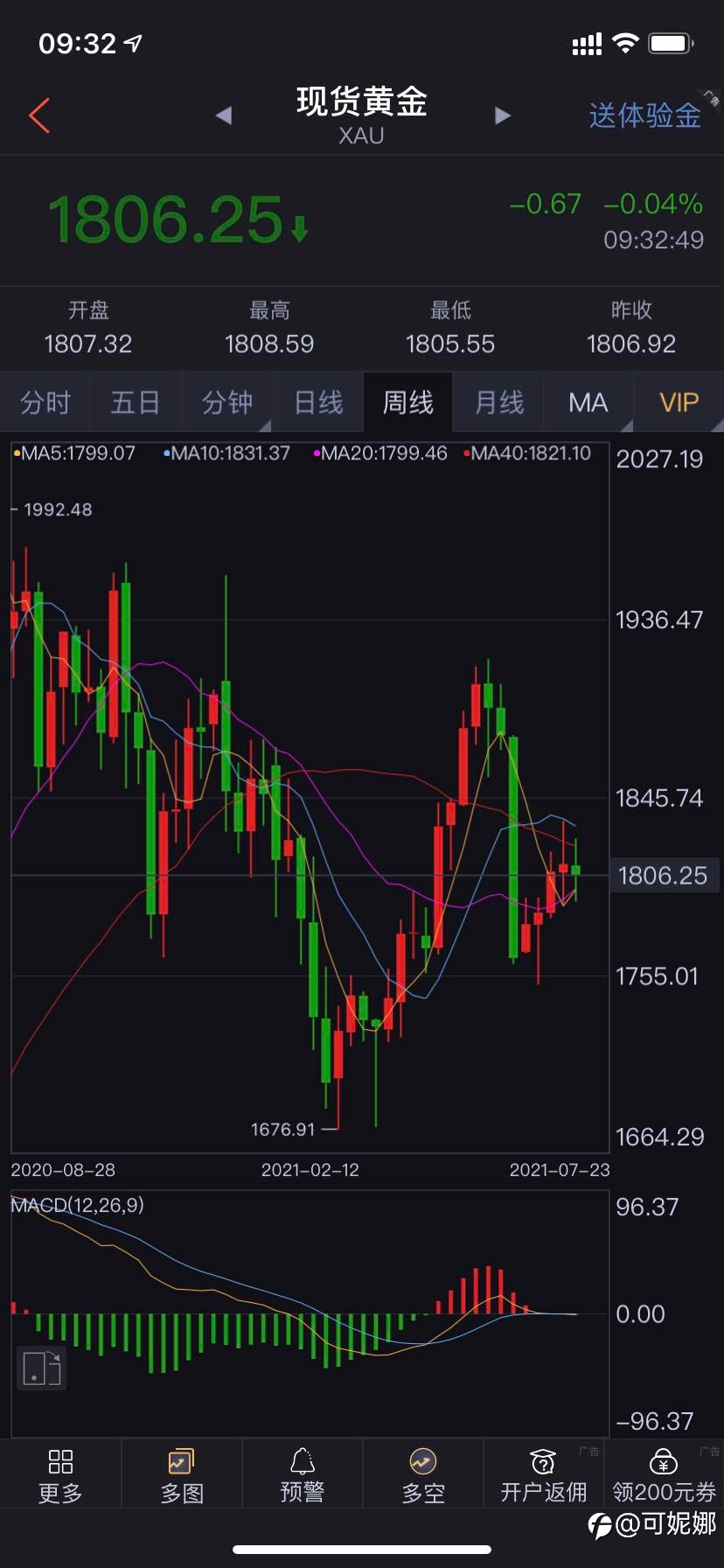Go back using the red arrow
724x1568 pixels.
pyautogui.click(x=39, y=115)
